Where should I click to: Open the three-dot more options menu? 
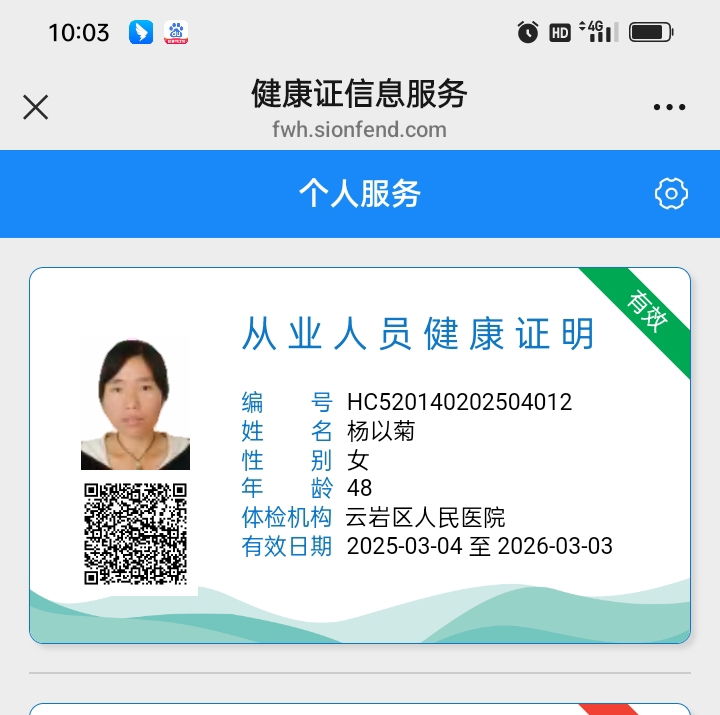[x=669, y=108]
